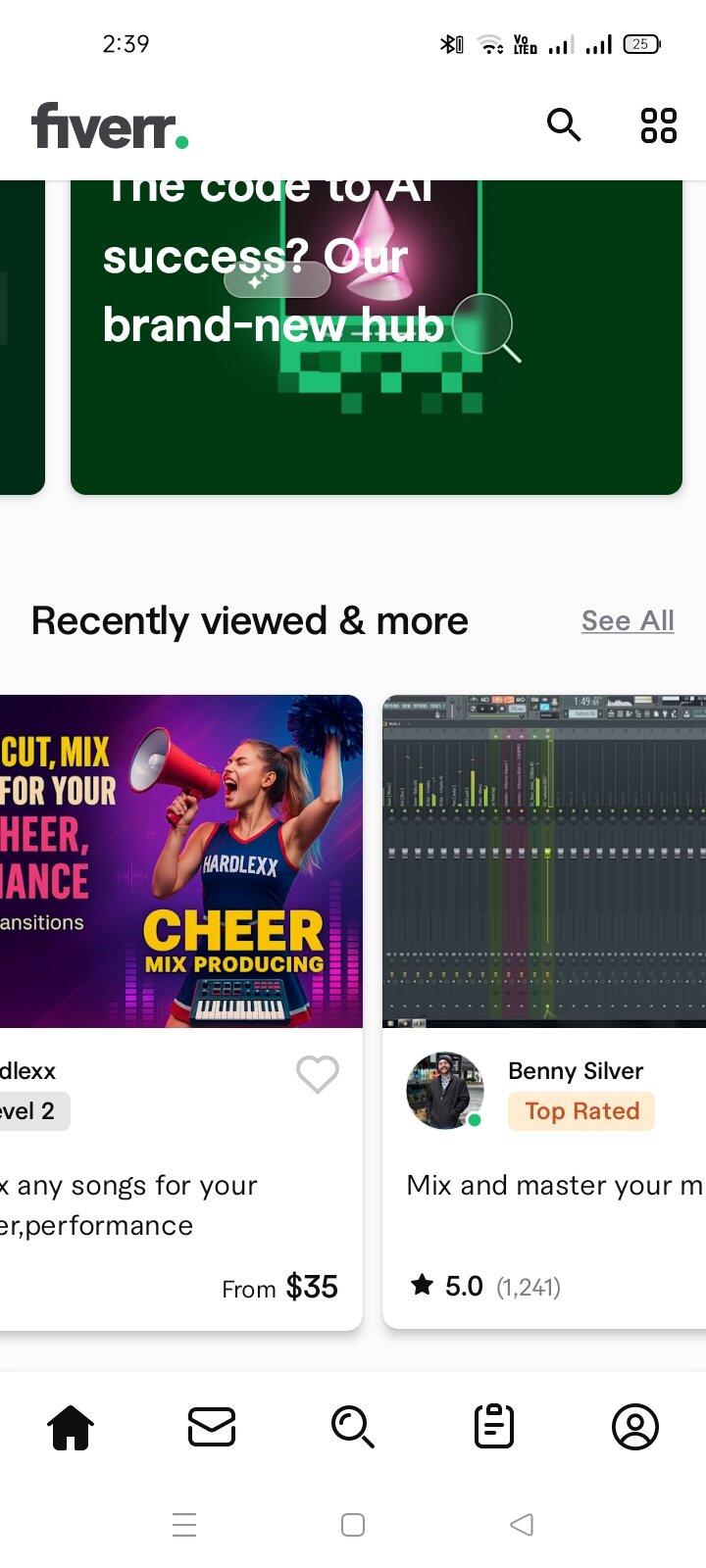Open the Cheer Mix Producing gig card

pyautogui.click(x=181, y=1011)
